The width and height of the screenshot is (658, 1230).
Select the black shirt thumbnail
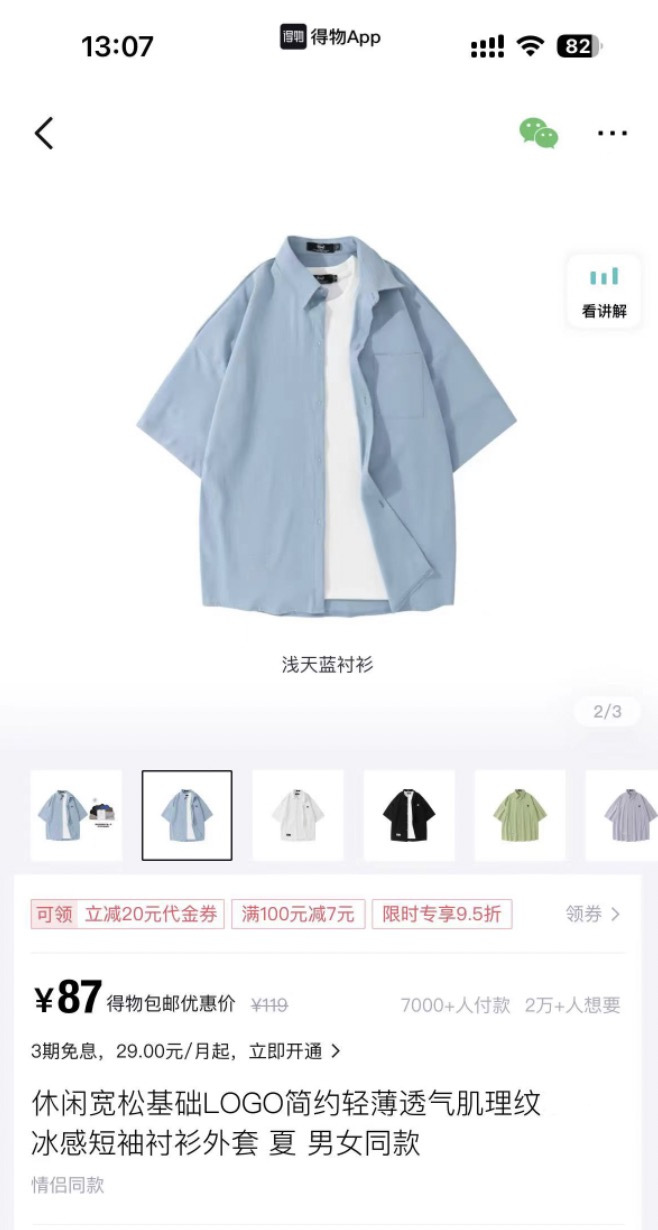pyautogui.click(x=409, y=815)
